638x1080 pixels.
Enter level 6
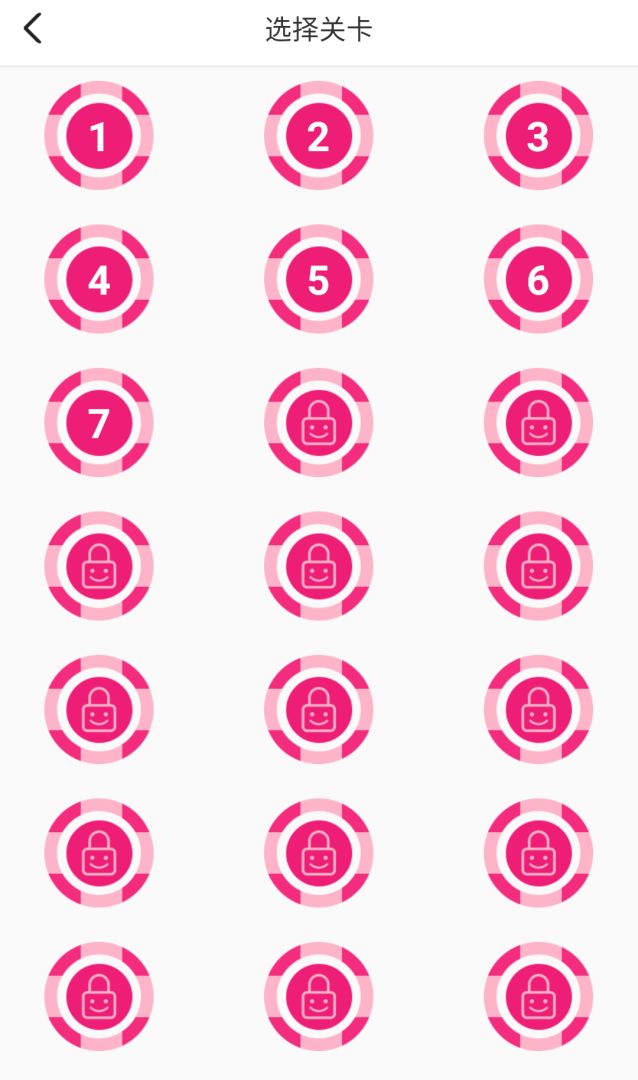tap(538, 280)
